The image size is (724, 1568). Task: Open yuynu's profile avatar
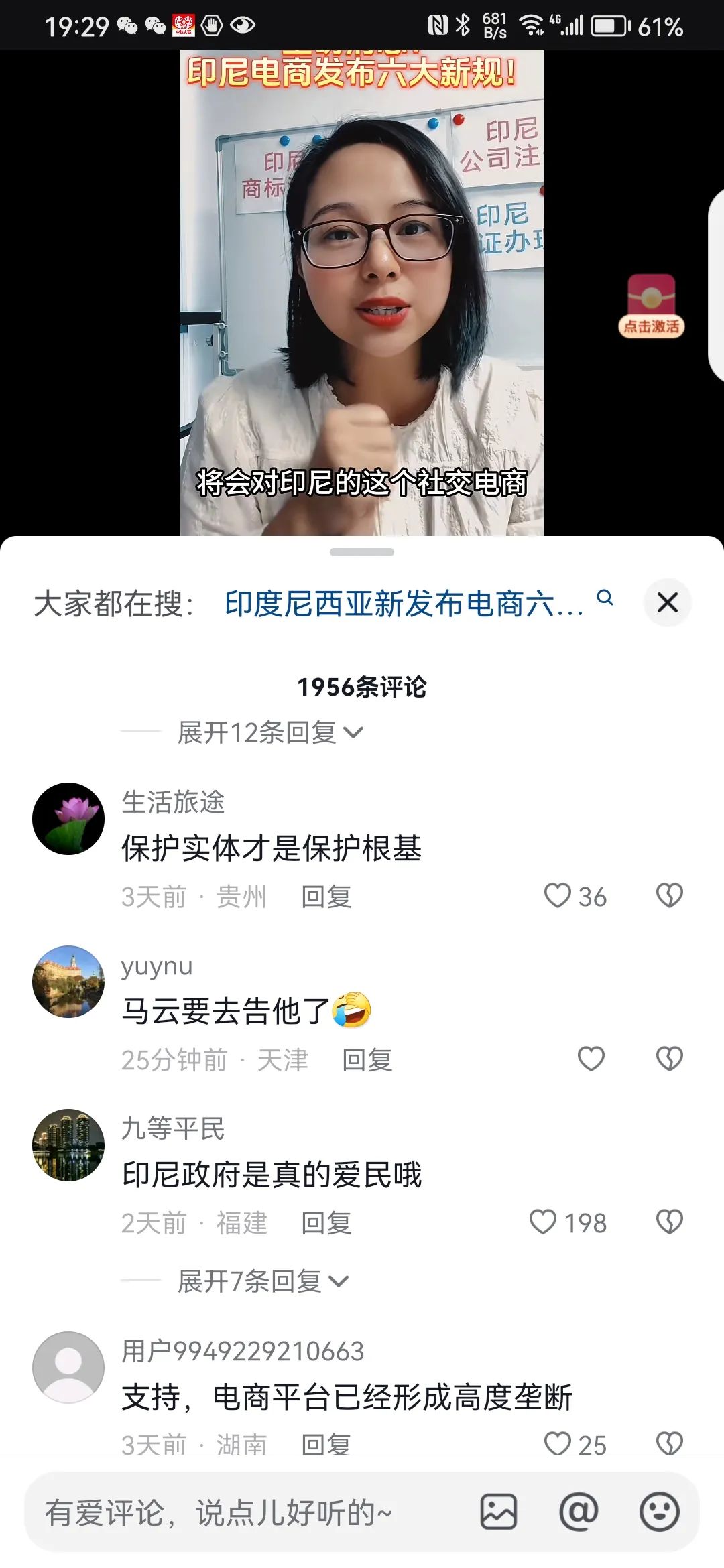click(68, 982)
